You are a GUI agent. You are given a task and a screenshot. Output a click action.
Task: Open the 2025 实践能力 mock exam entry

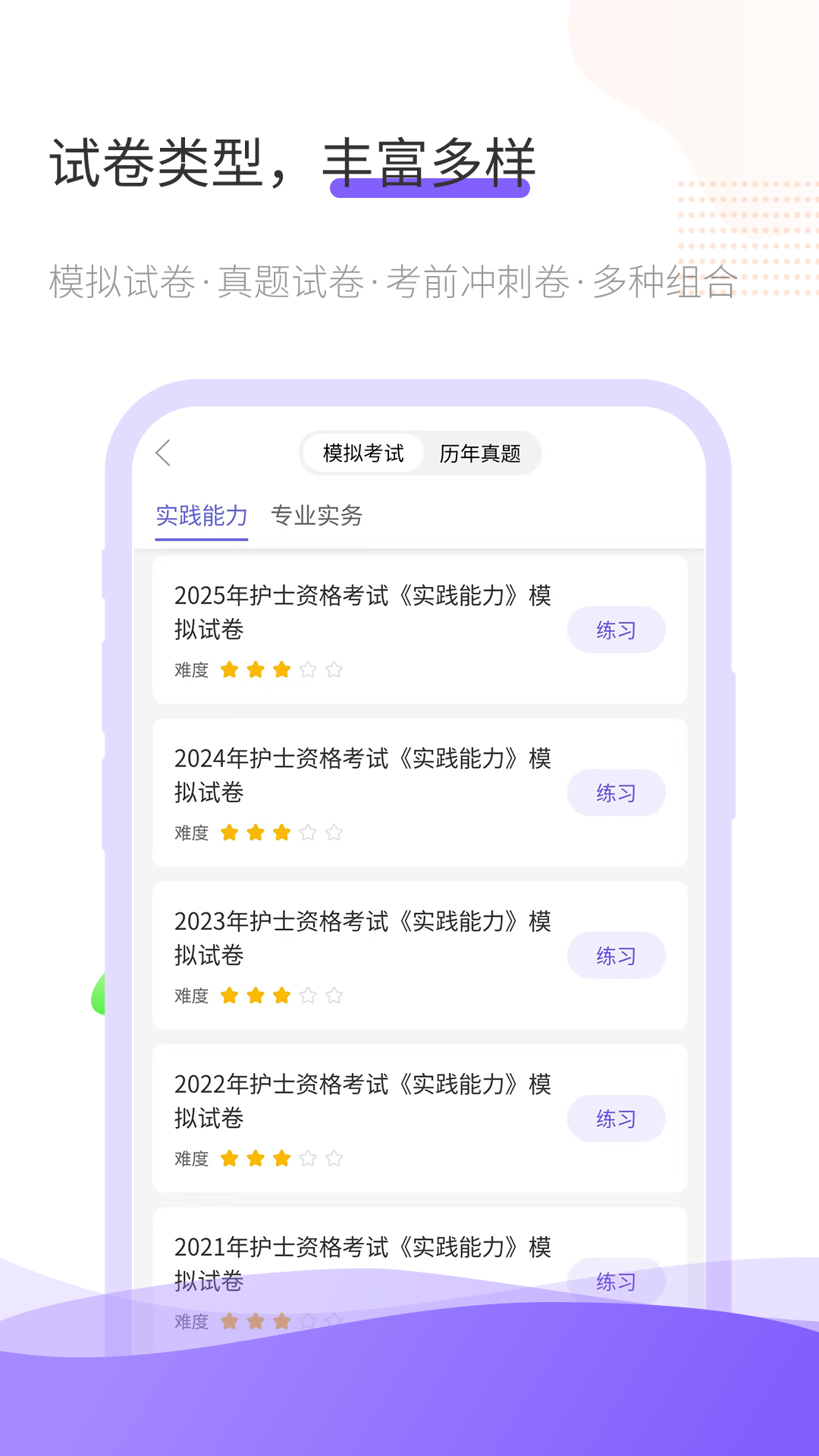[364, 613]
